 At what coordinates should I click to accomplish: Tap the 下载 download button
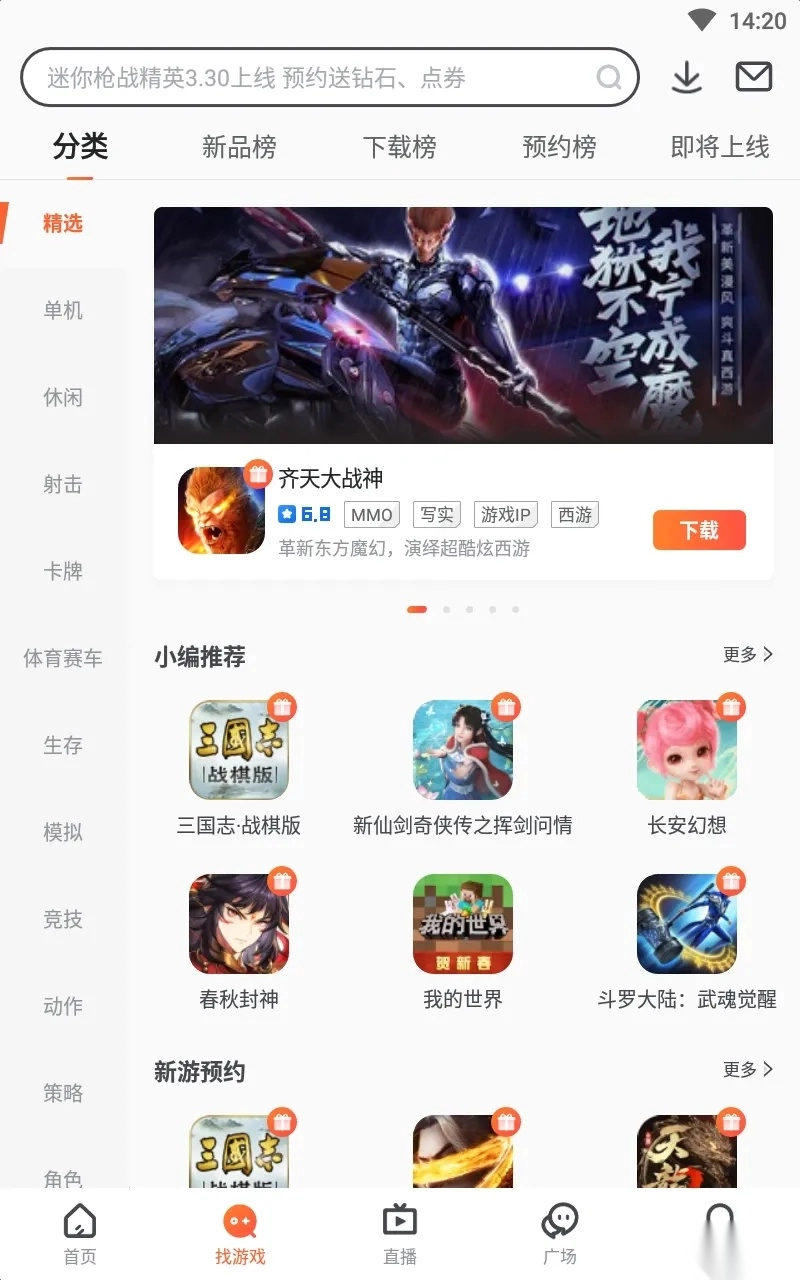(x=699, y=530)
